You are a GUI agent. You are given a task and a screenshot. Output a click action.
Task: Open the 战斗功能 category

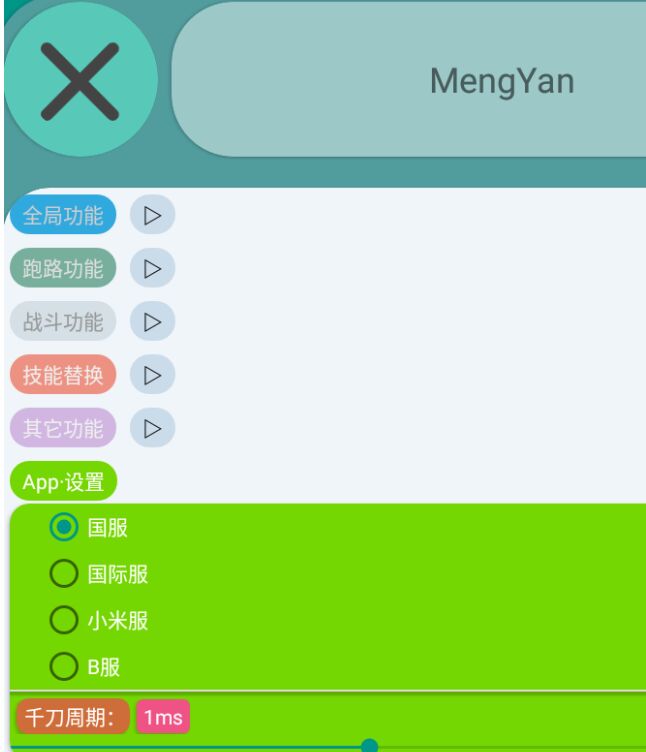click(63, 322)
